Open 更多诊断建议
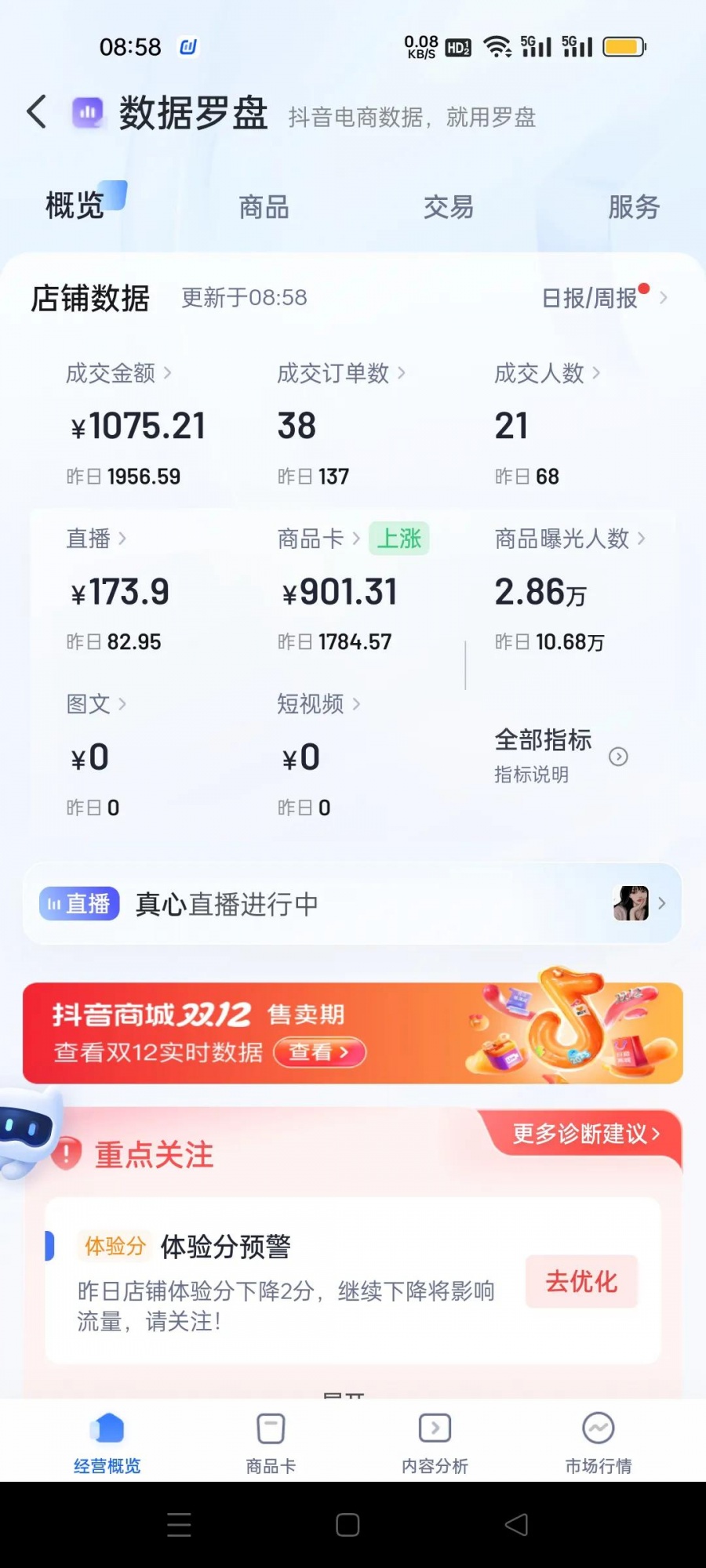Viewport: 706px width, 1568px height. click(x=585, y=1134)
